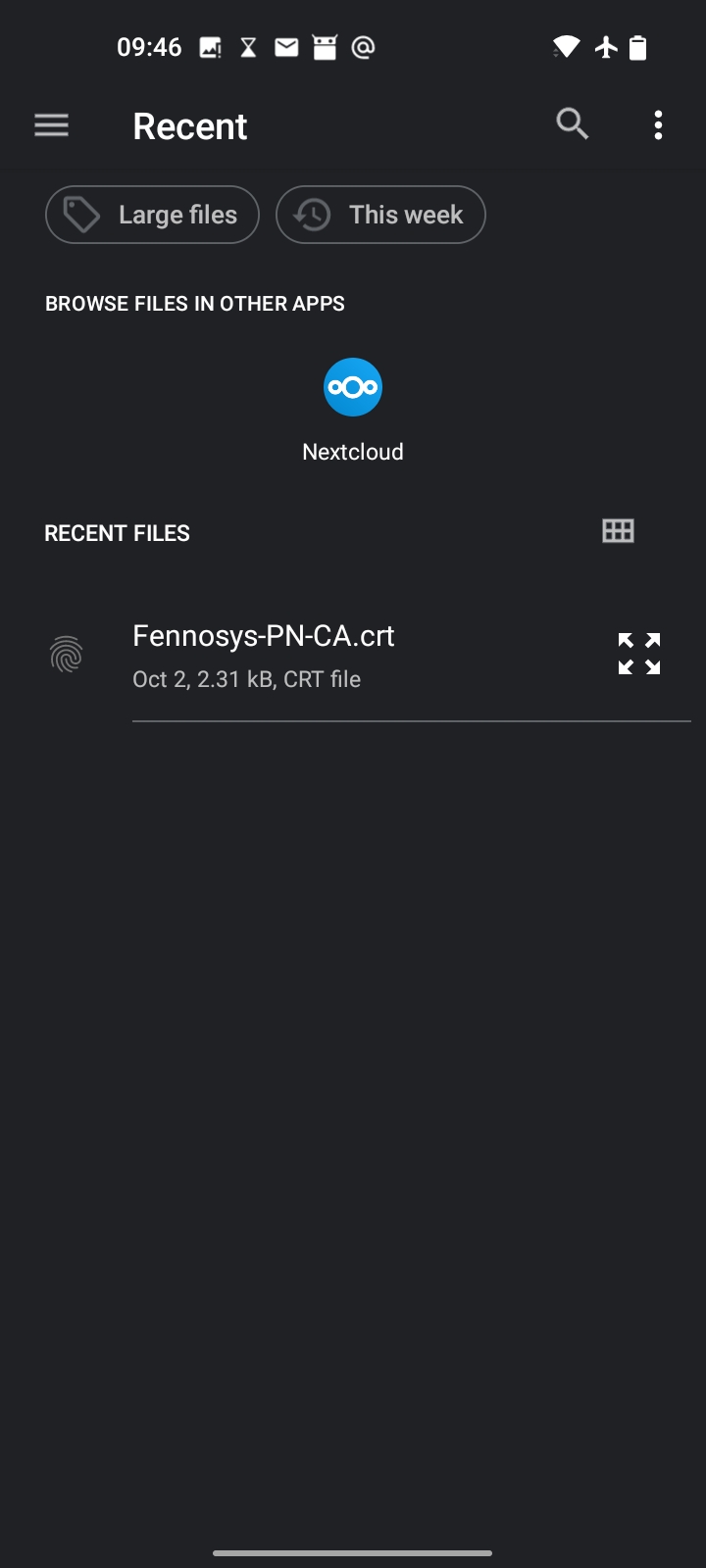
Task: Browse files in Nextcloud
Action: click(x=353, y=411)
